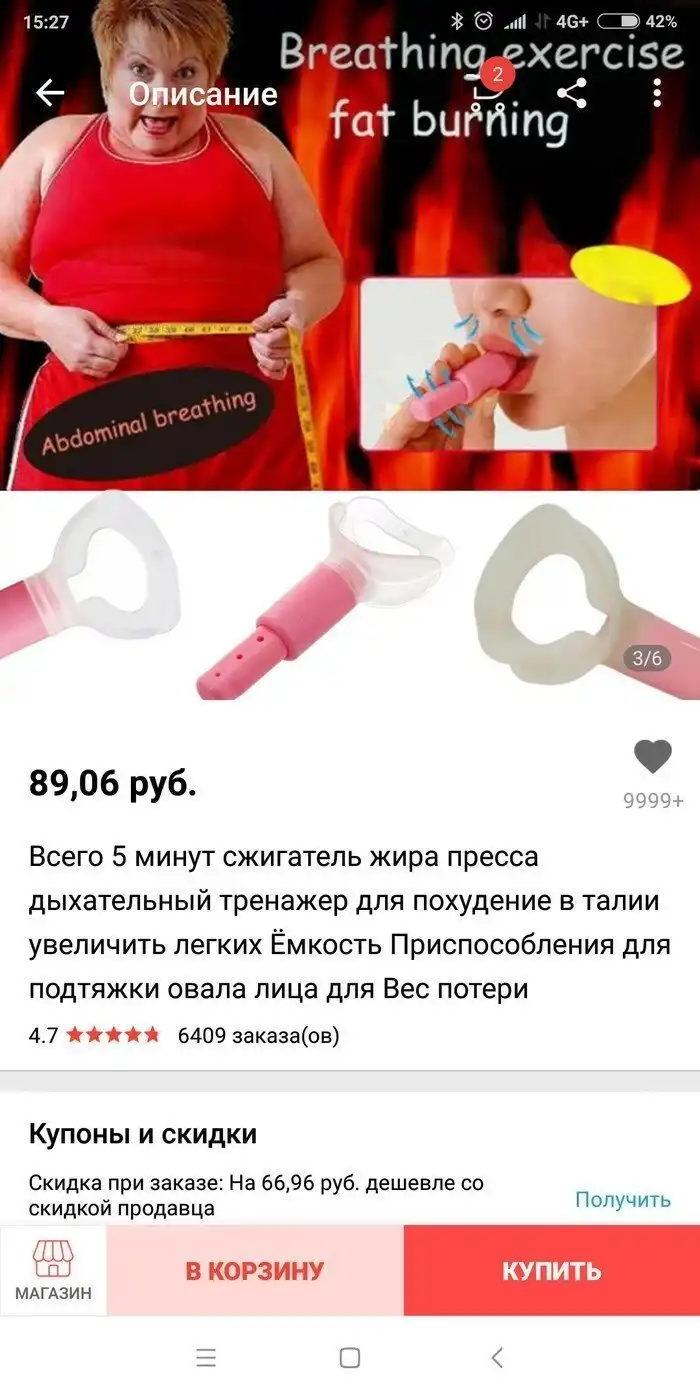Open the seller's Магазин page
The image size is (700, 1400).
tap(54, 1270)
